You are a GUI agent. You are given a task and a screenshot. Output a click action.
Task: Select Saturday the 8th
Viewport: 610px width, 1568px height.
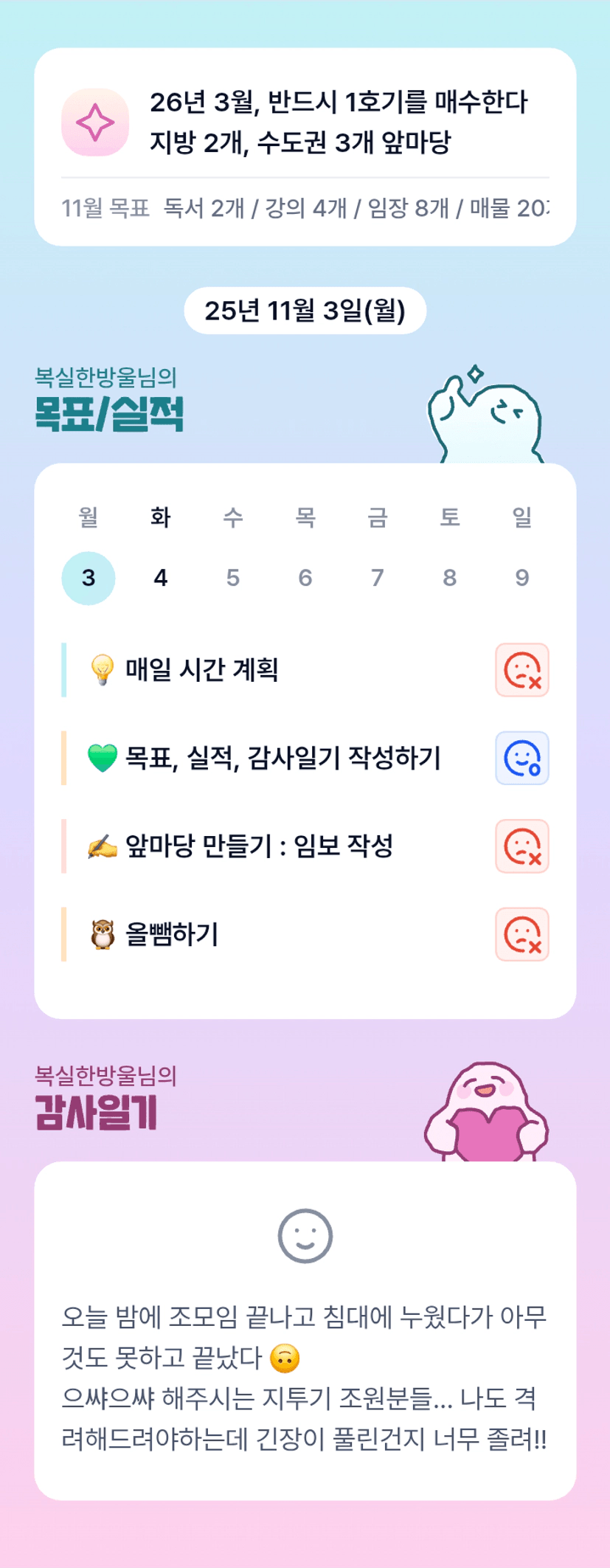pyautogui.click(x=449, y=578)
